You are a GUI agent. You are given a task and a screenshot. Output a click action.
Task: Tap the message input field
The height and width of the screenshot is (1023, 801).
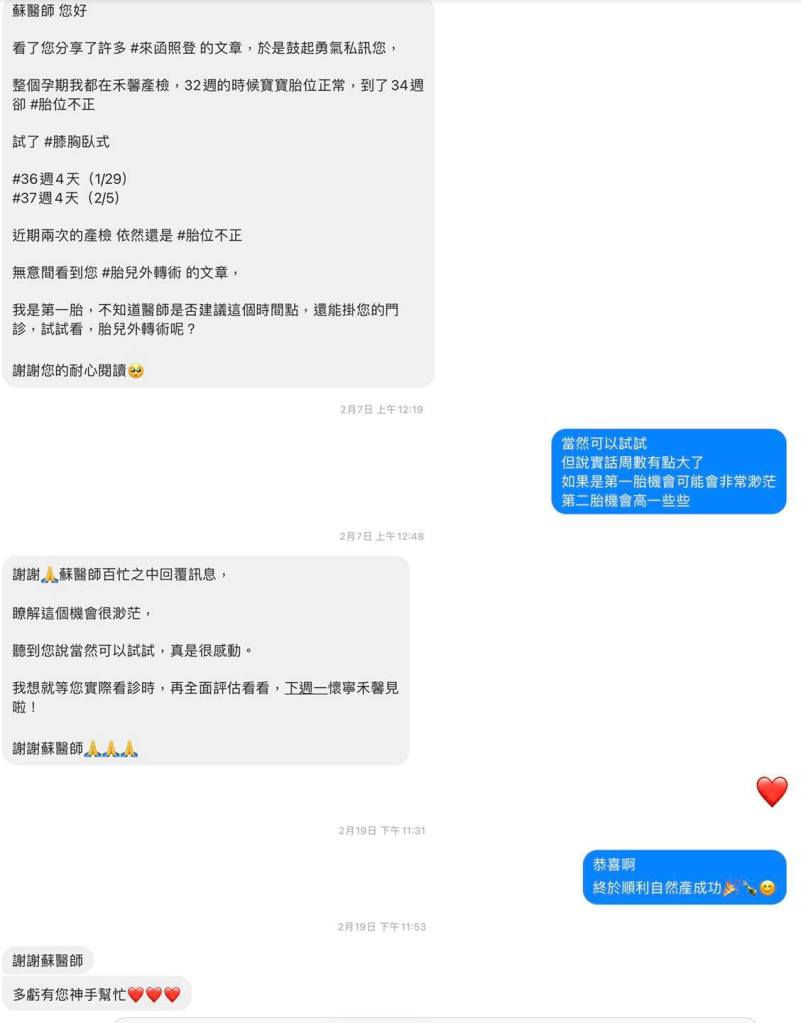pos(435,1019)
